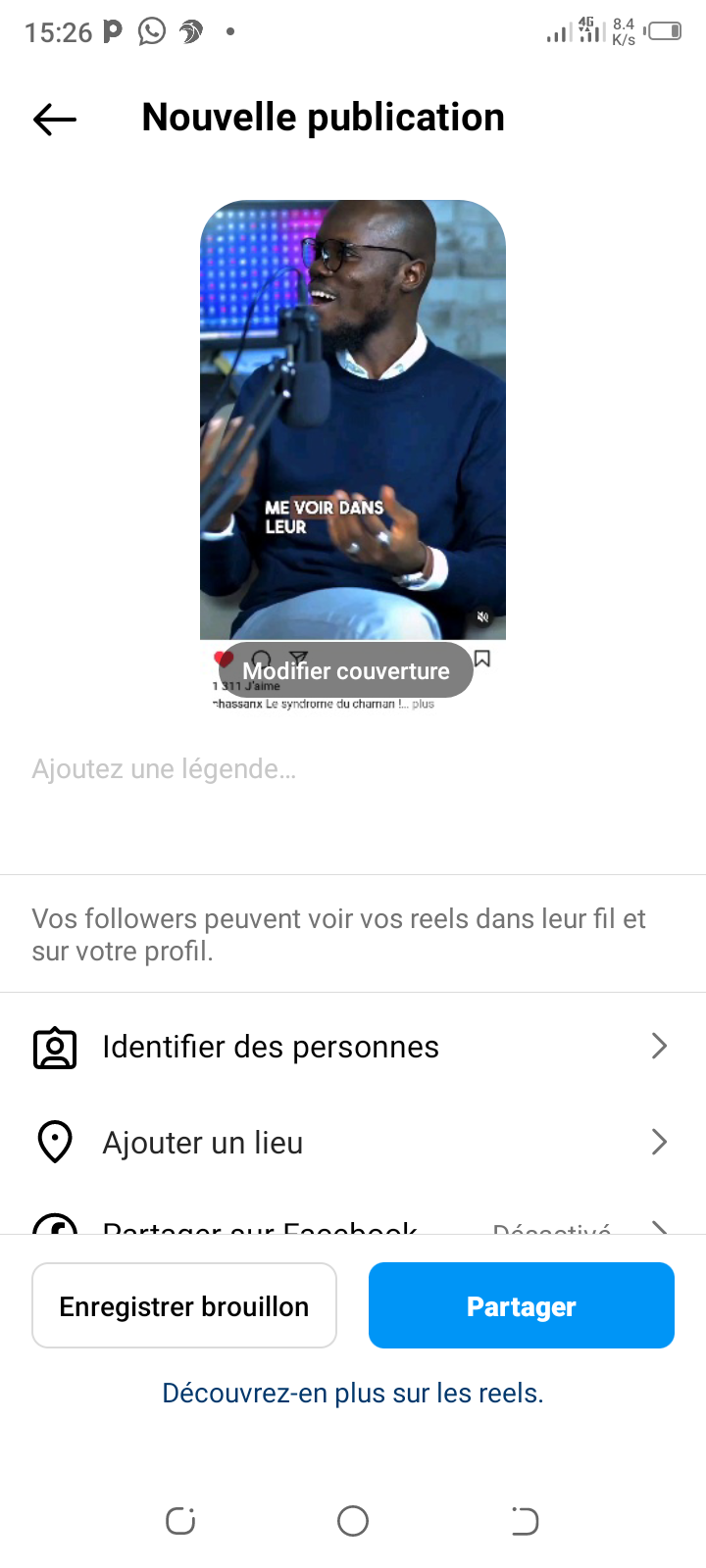
Task: Open Ajouter un lieu
Action: (353, 1143)
